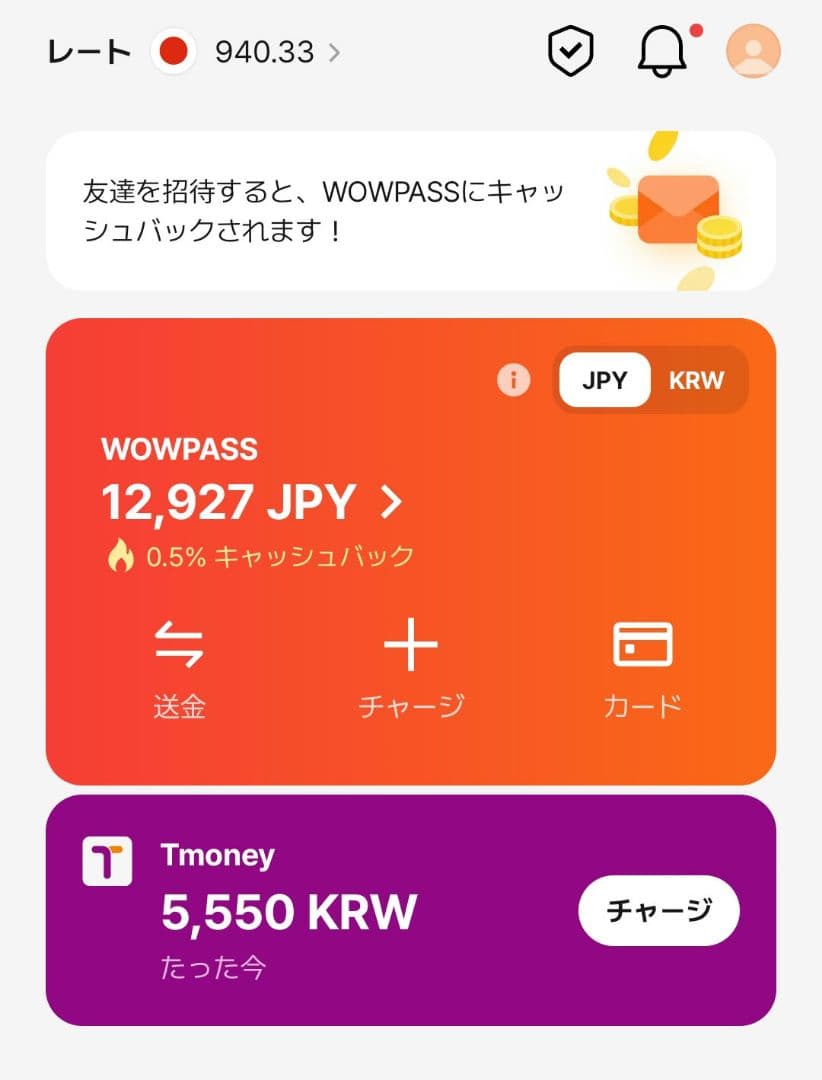Image resolution: width=822 pixels, height=1080 pixels.
Task: Tap the info icon next to currency switch
Action: (x=513, y=380)
